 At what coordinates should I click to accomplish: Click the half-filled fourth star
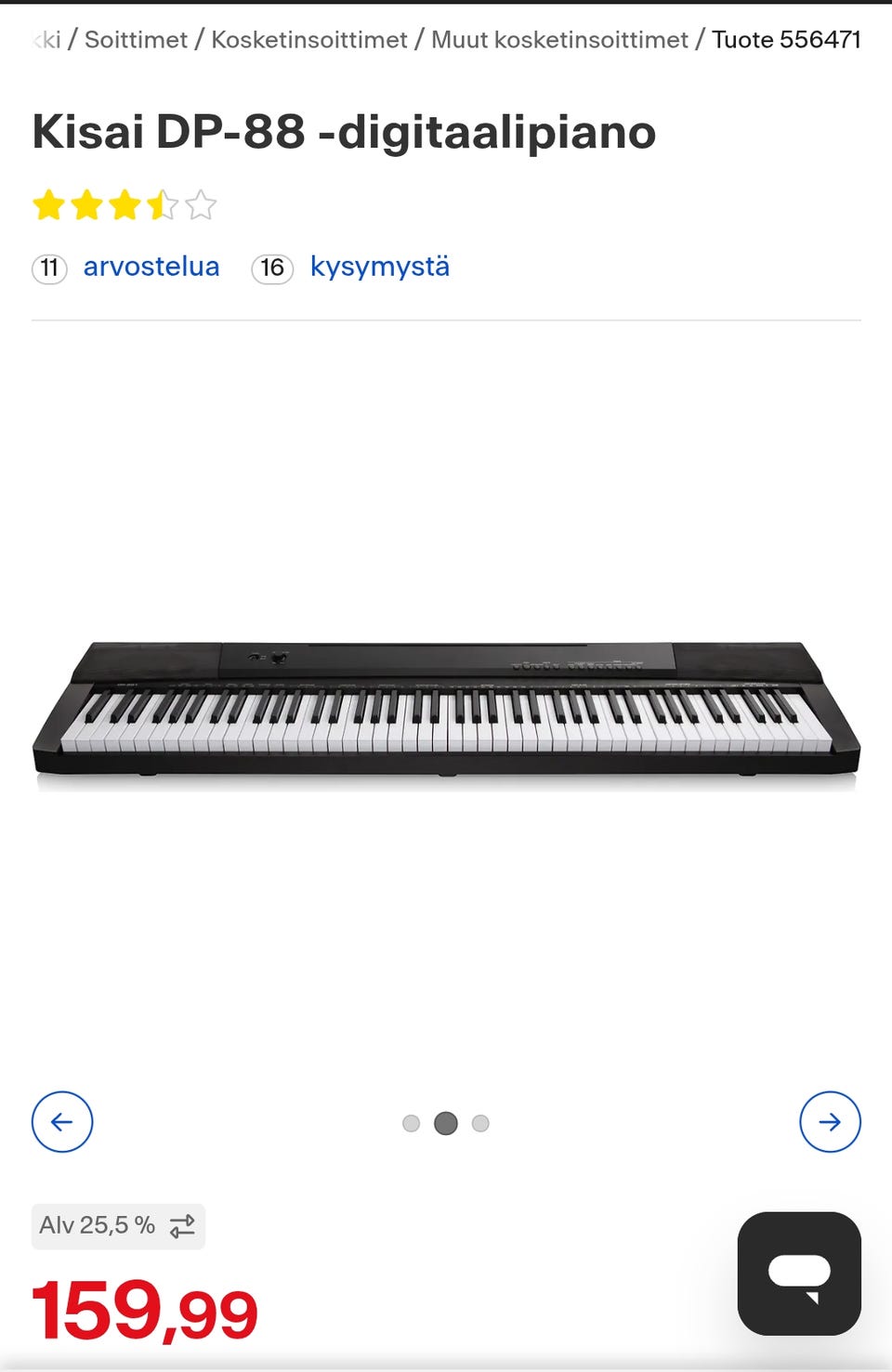coord(164,204)
